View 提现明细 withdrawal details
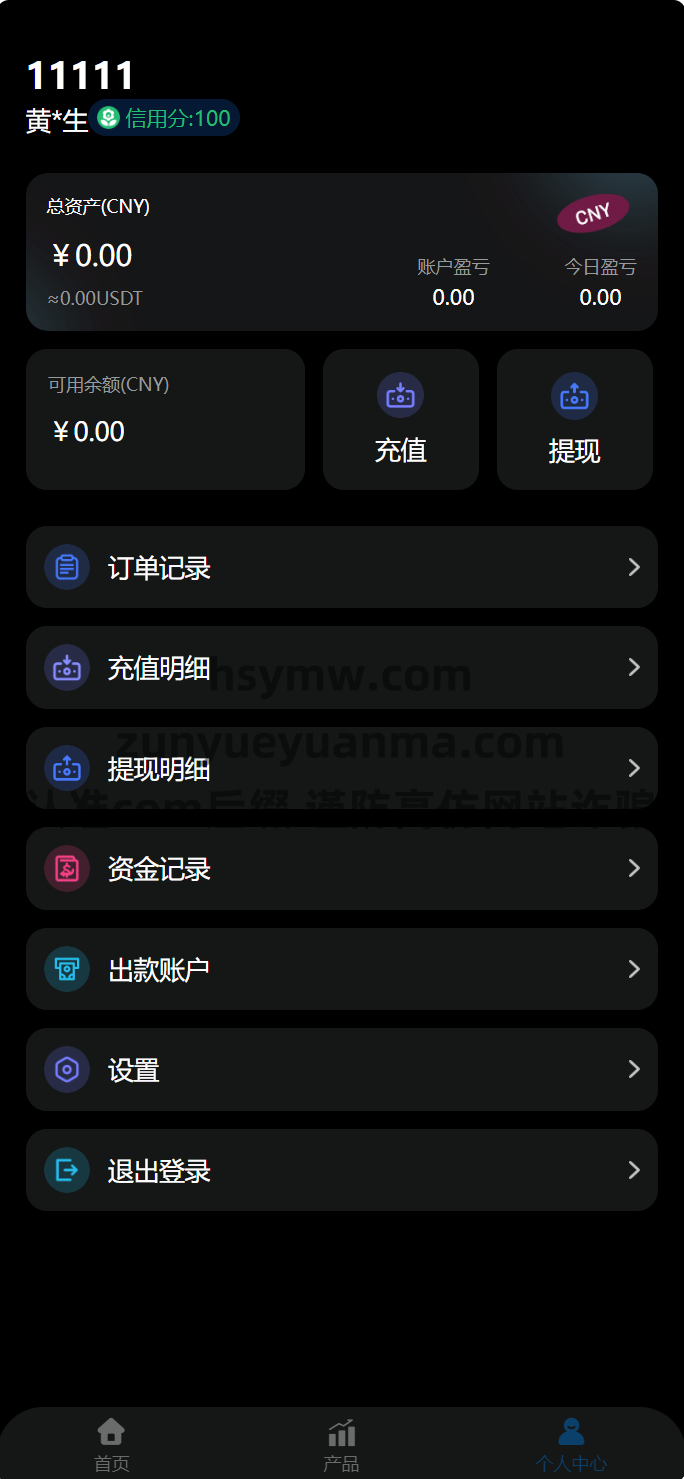Image resolution: width=684 pixels, height=1479 pixels. [x=342, y=768]
